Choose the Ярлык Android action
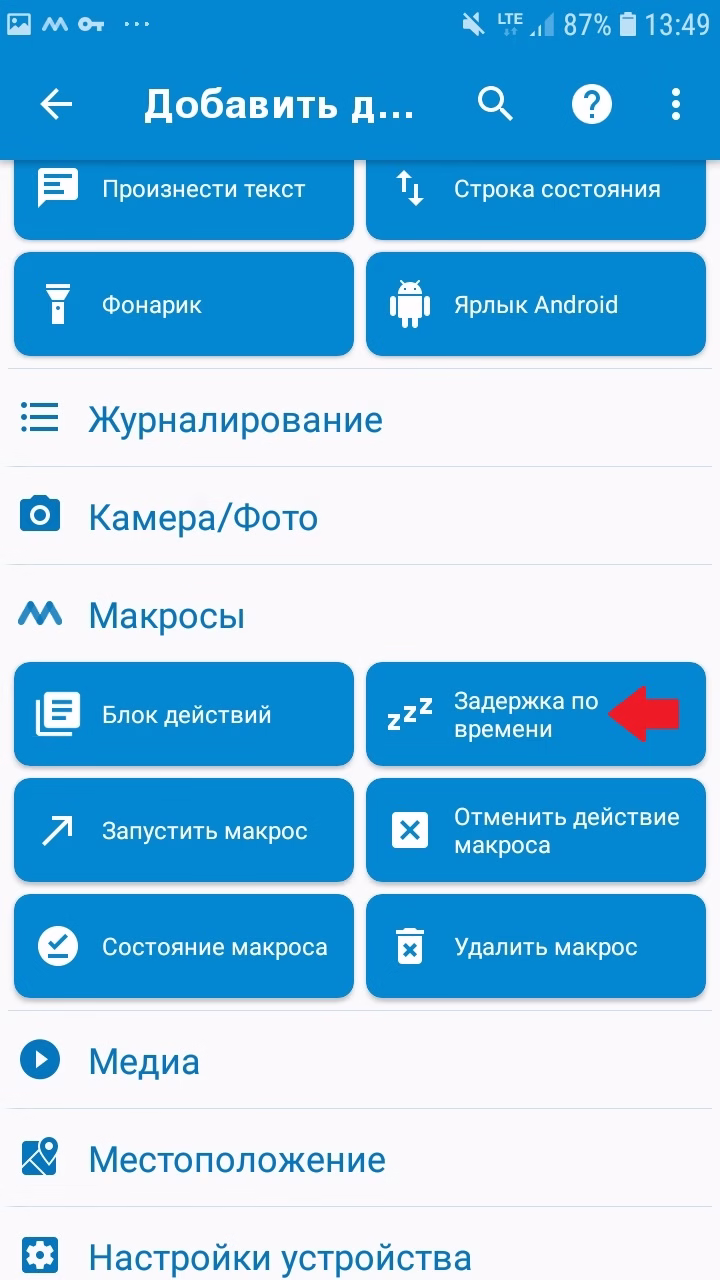The width and height of the screenshot is (720, 1280). (x=536, y=305)
